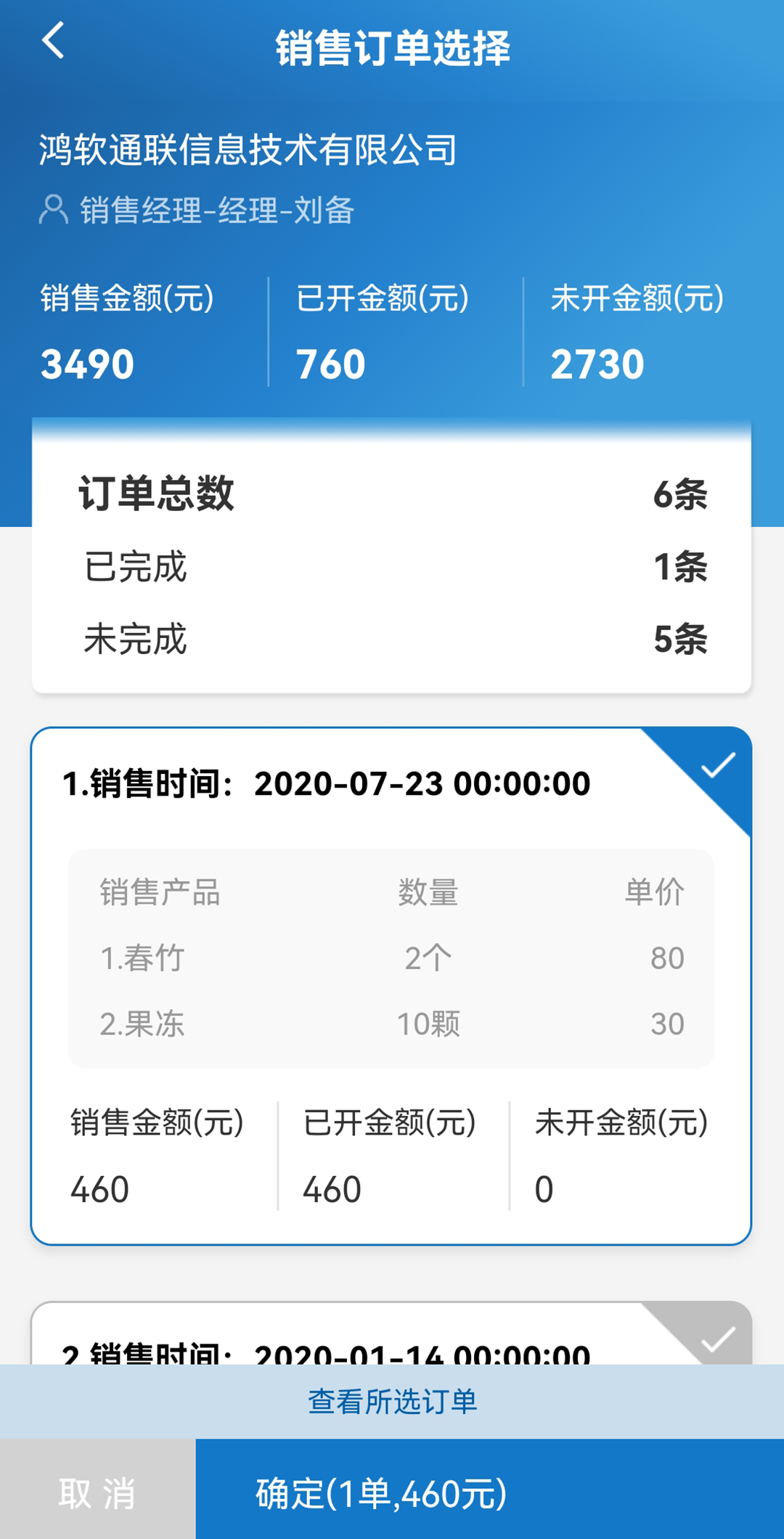Tap 查看所选订单 to view selected orders
This screenshot has width=784, height=1539.
pos(392,1401)
